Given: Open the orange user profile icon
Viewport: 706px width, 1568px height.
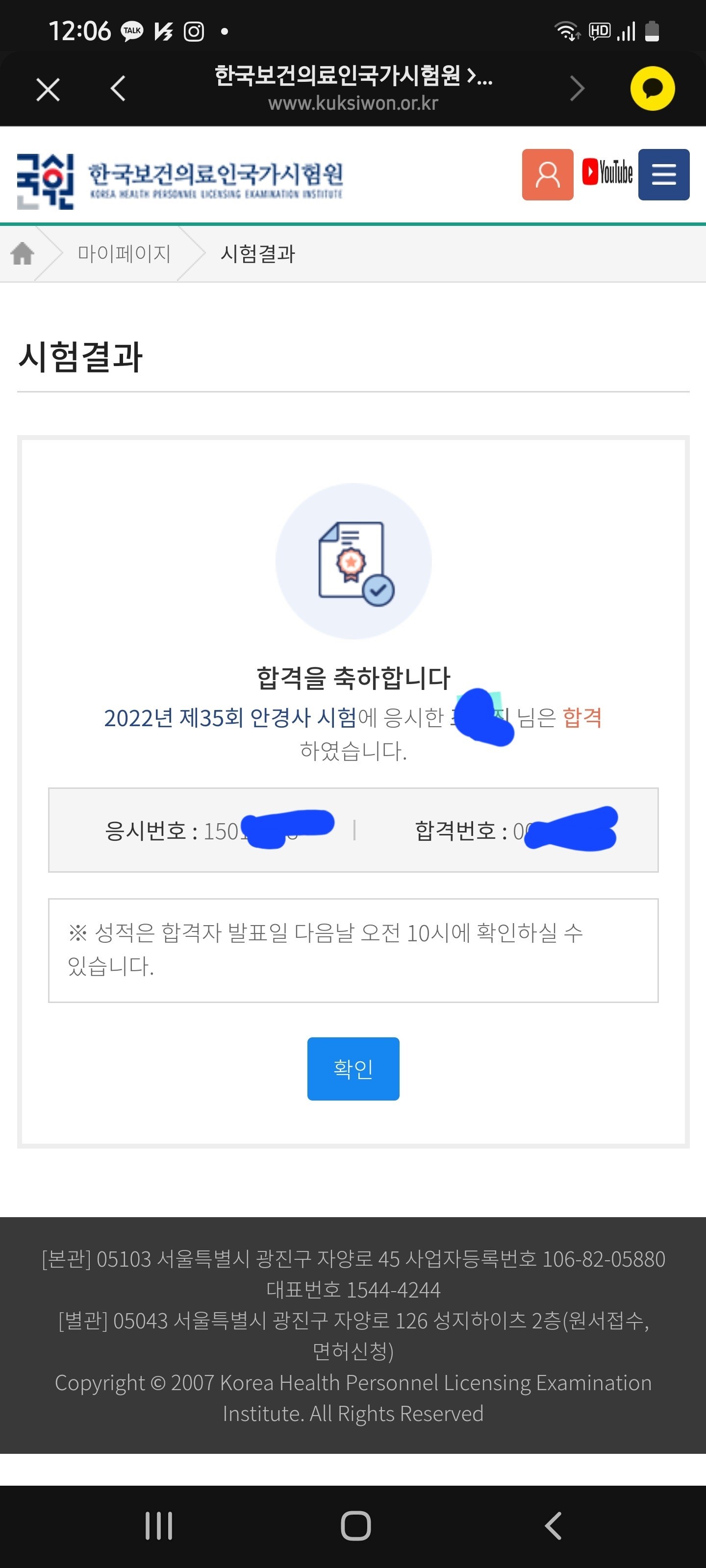Looking at the screenshot, I should click(547, 175).
